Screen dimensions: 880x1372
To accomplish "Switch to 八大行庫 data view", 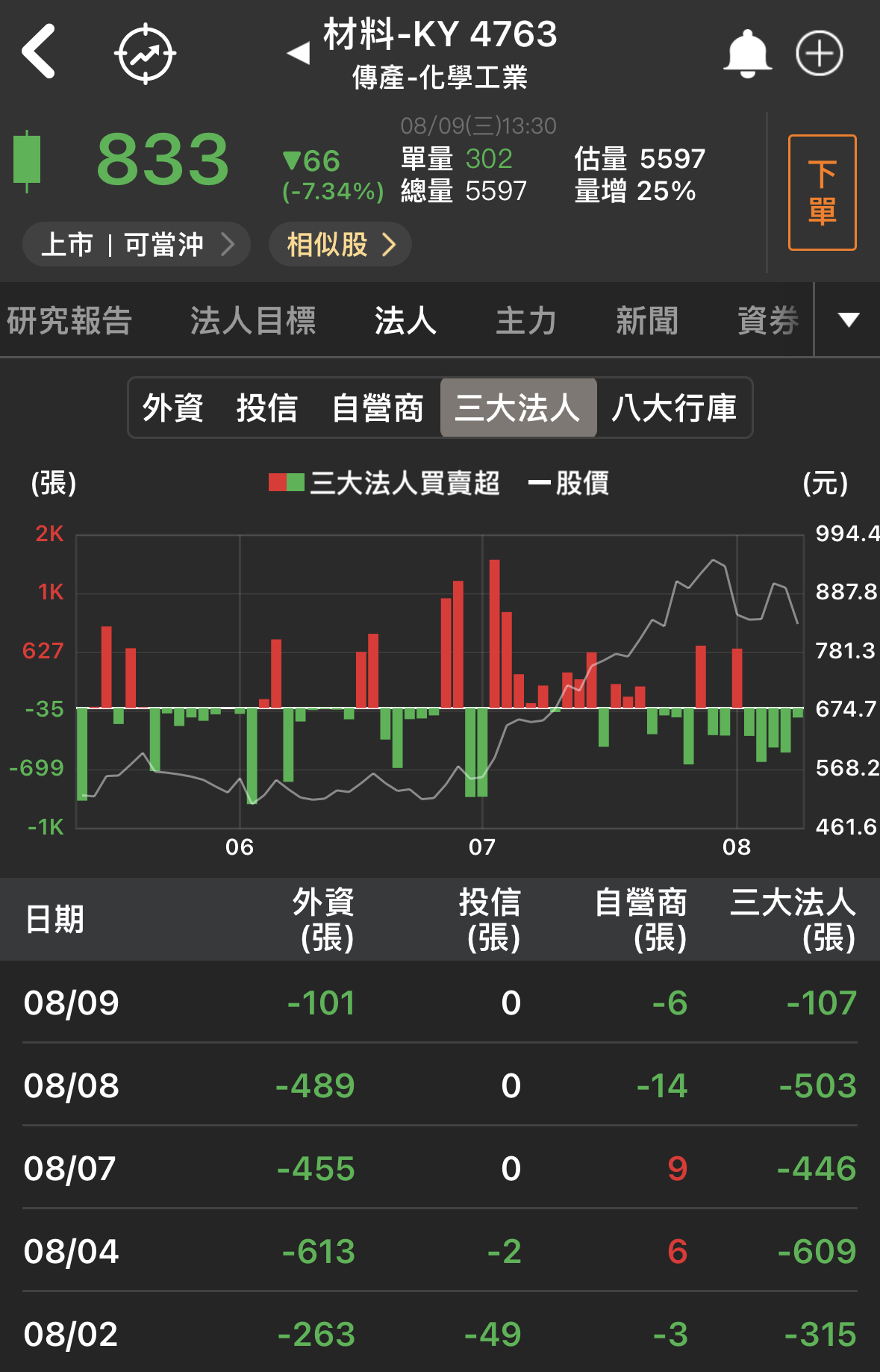I will [x=674, y=408].
